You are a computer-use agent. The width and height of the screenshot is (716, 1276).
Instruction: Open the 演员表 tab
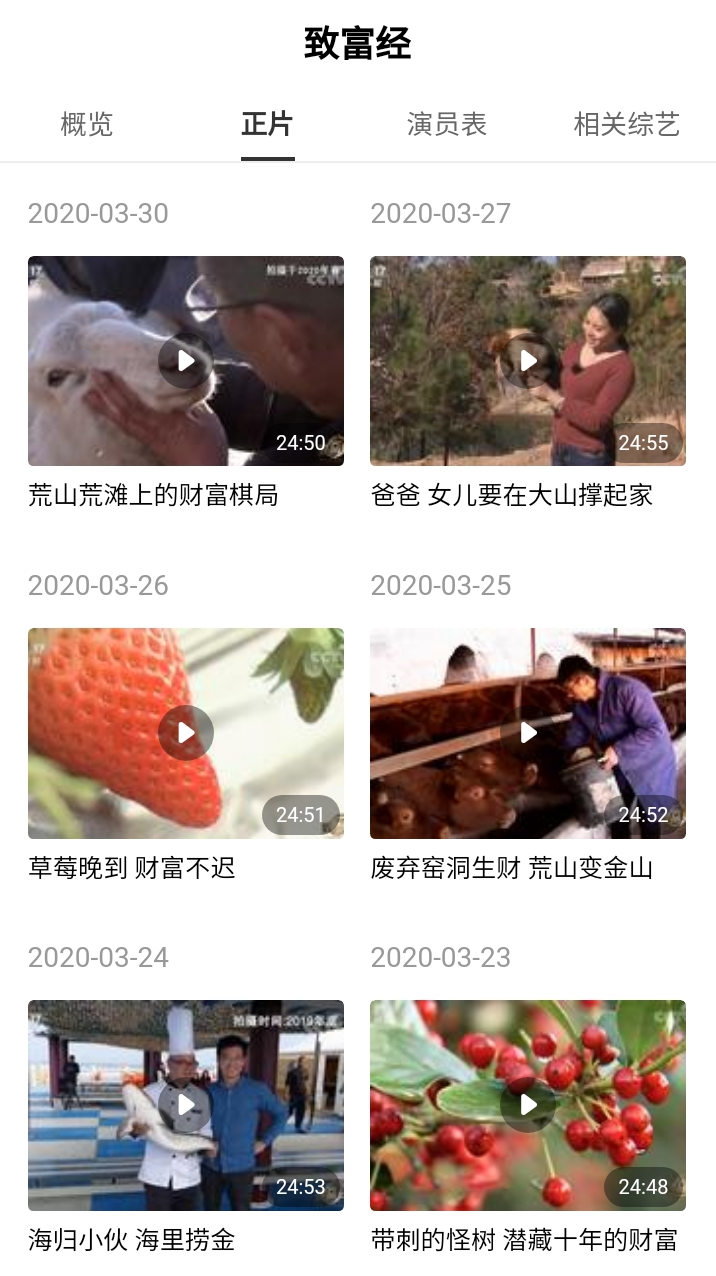point(446,125)
